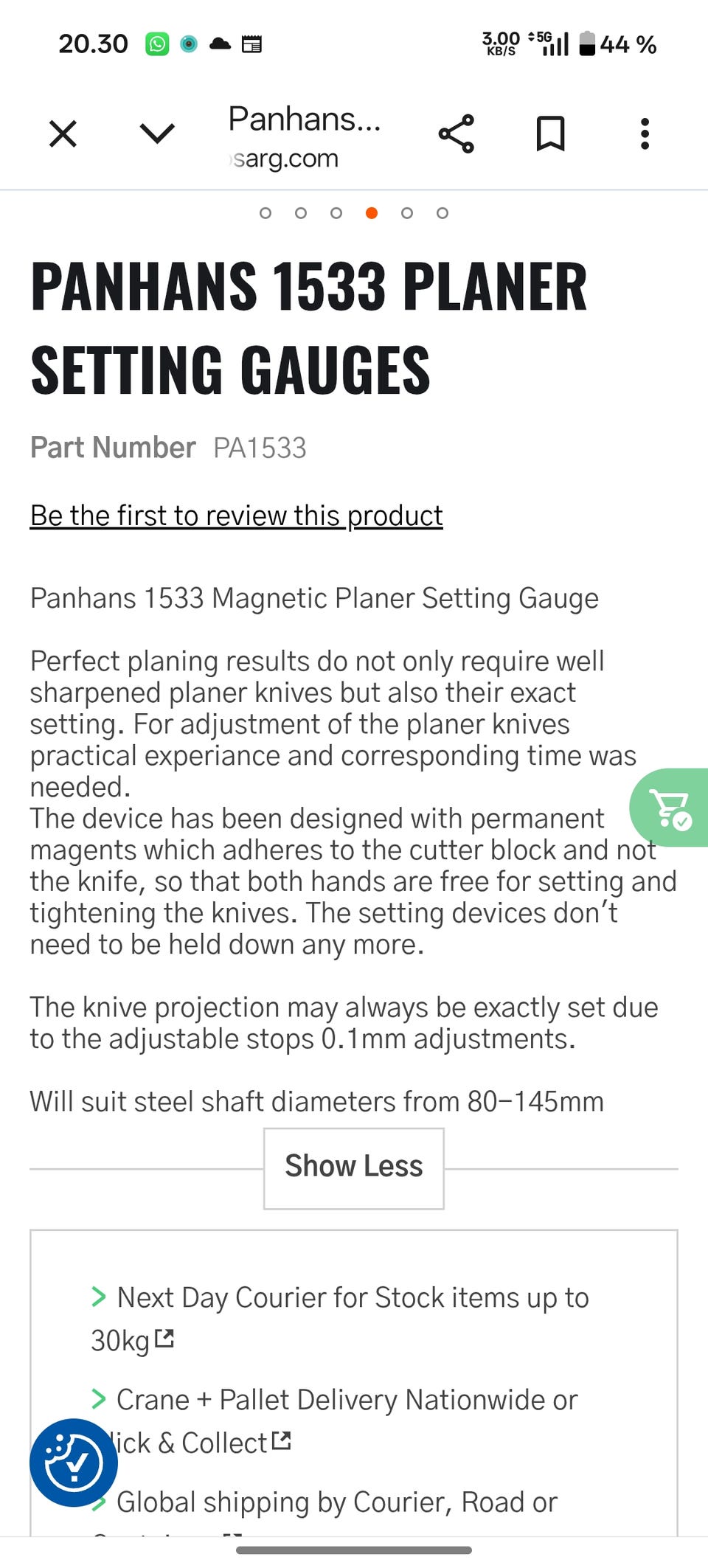This screenshot has width=708, height=1568.
Task: Open the floating green cart button
Action: point(670,808)
